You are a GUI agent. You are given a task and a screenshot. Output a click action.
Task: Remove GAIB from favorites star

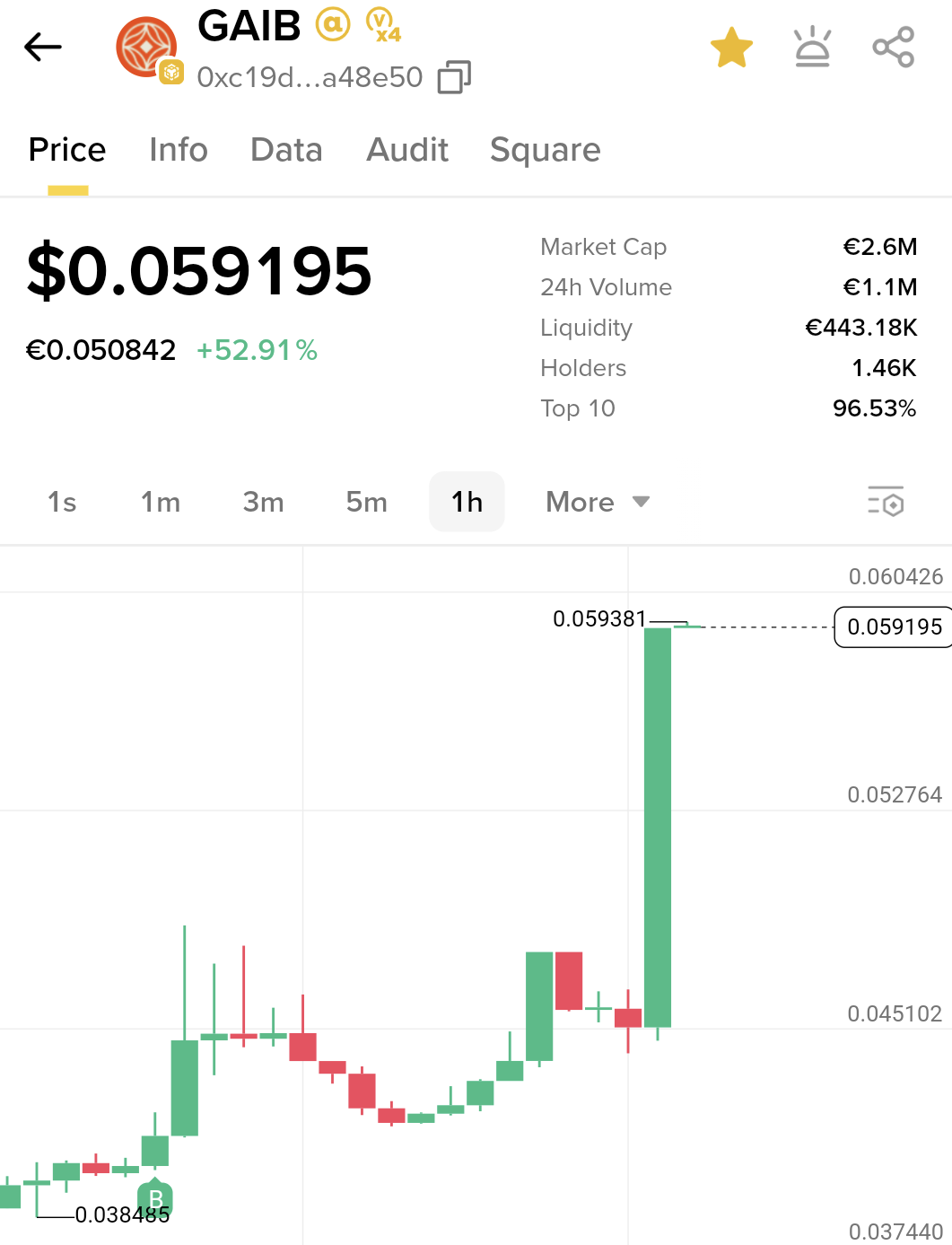tap(731, 48)
